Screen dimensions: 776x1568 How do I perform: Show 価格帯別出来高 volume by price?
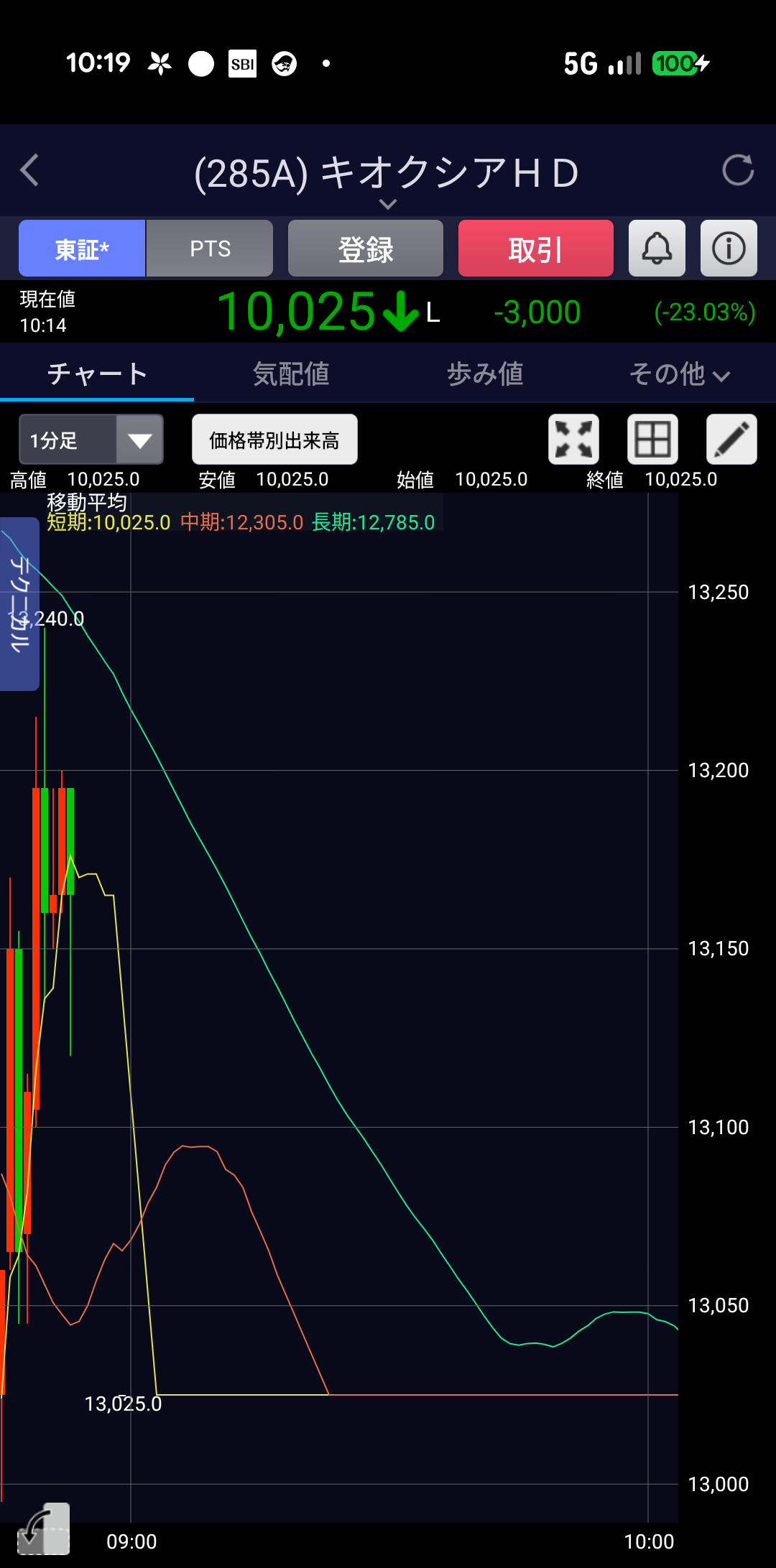274,440
